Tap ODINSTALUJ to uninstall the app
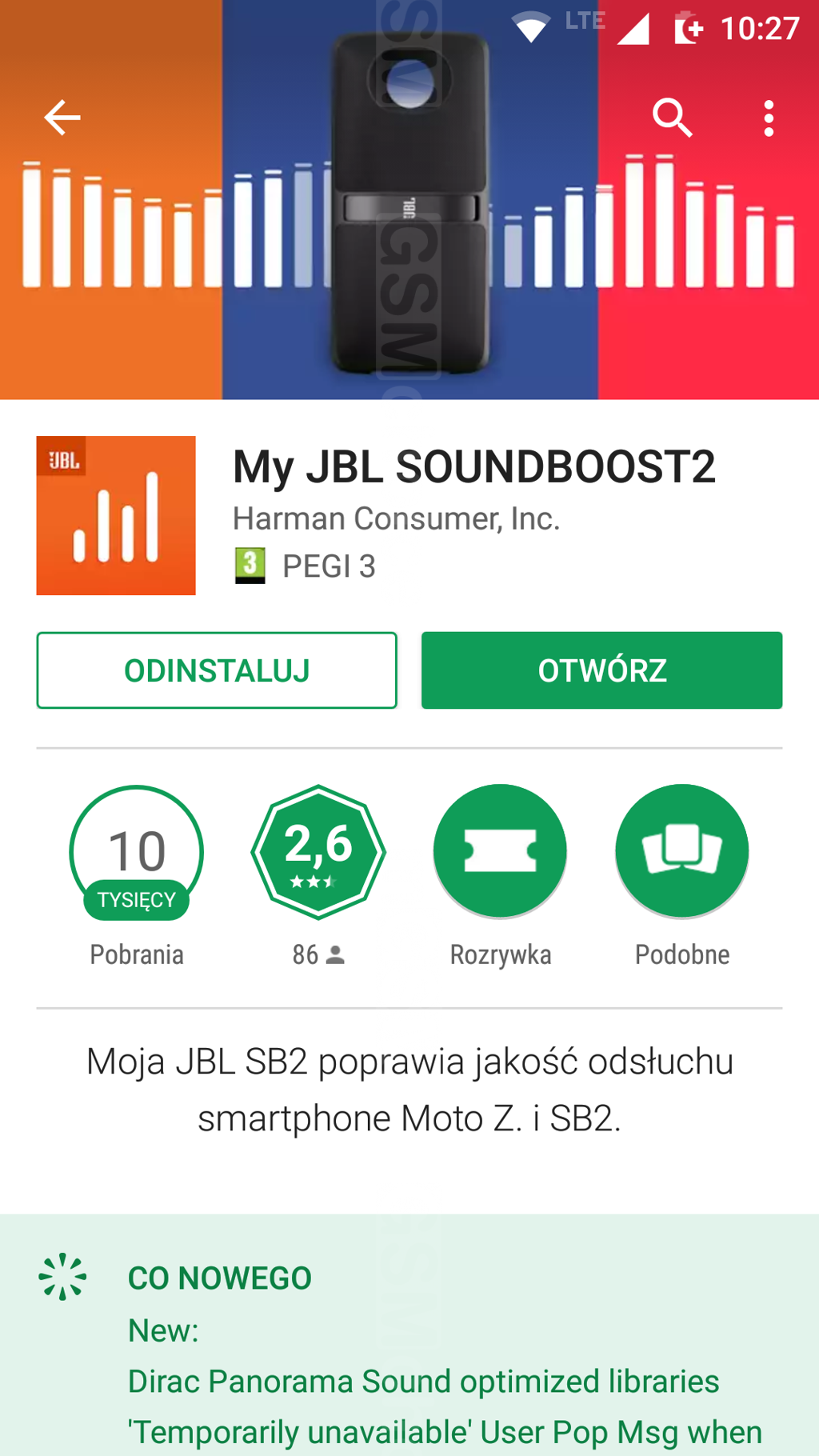The image size is (819, 1456). tap(217, 670)
